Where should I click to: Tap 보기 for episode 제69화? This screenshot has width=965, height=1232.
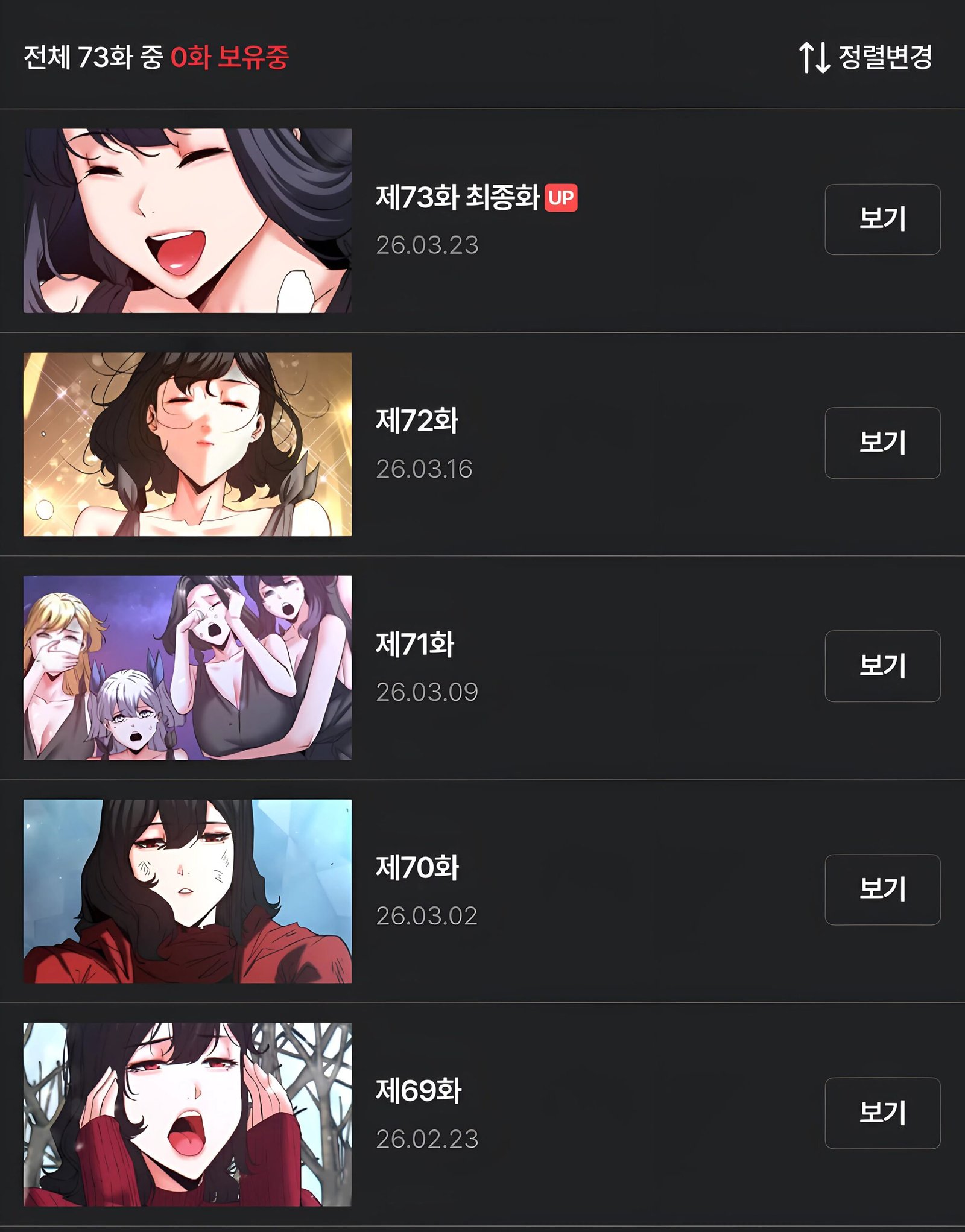pos(882,1113)
